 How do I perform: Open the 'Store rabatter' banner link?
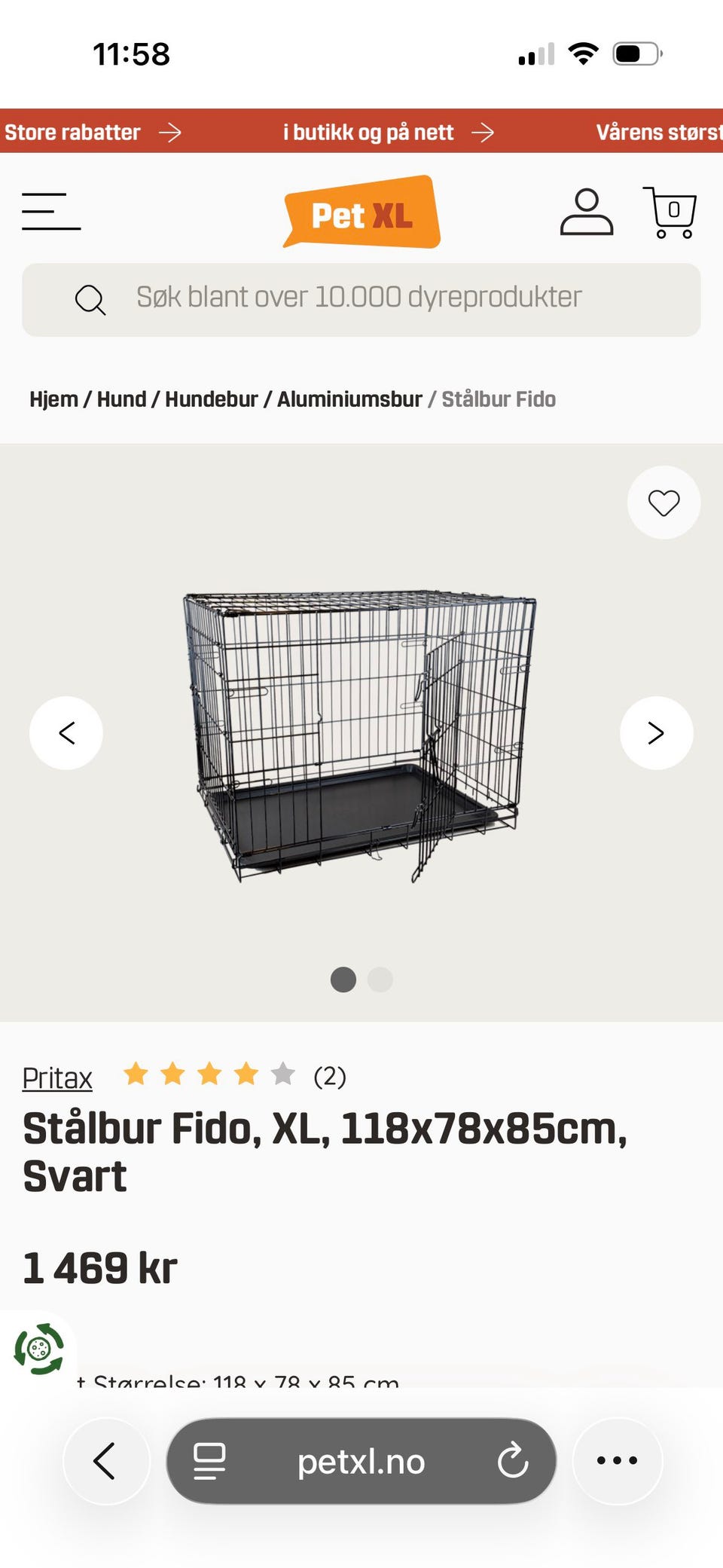pos(72,132)
